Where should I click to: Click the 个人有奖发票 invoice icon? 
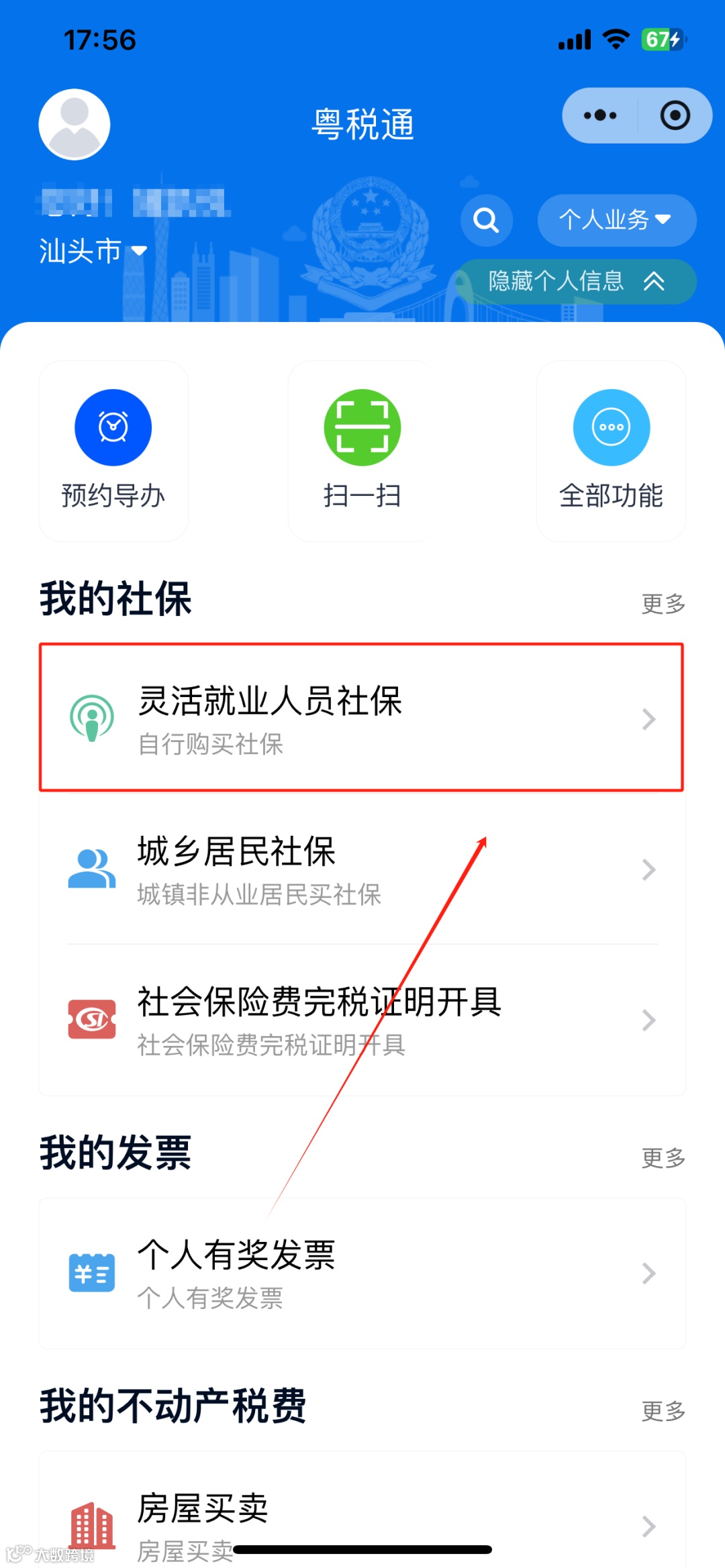point(92,1272)
